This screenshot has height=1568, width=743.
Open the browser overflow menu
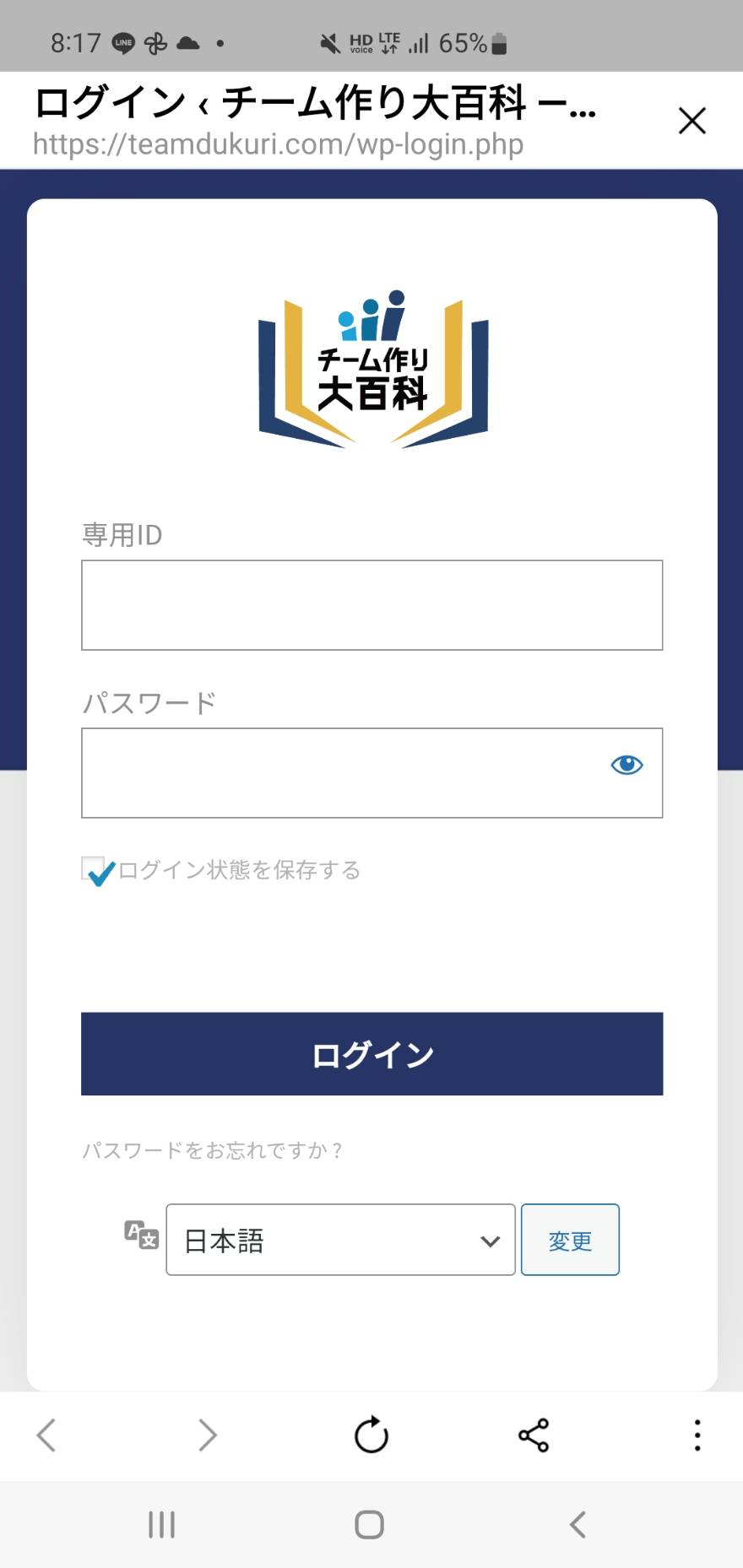coord(697,1435)
